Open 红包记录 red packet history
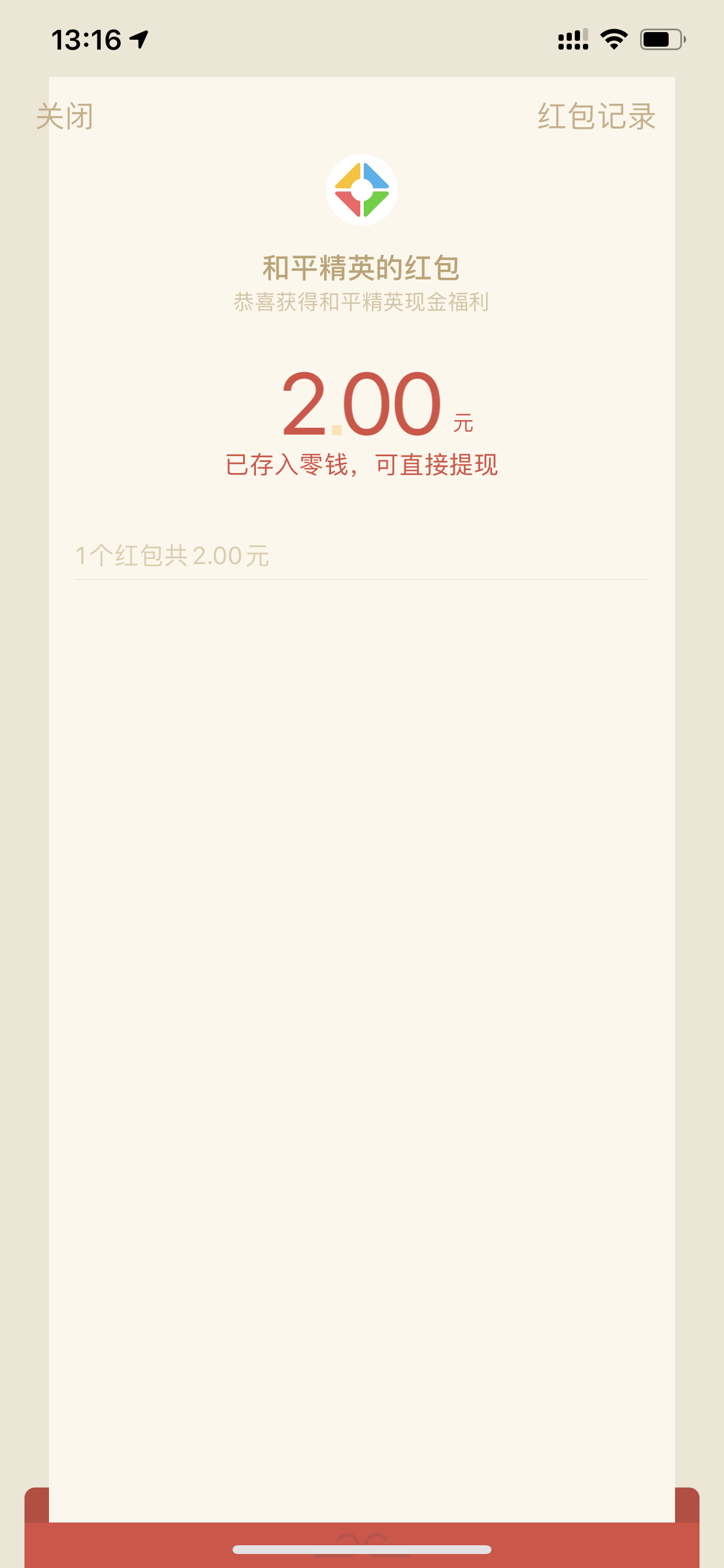 click(x=596, y=116)
